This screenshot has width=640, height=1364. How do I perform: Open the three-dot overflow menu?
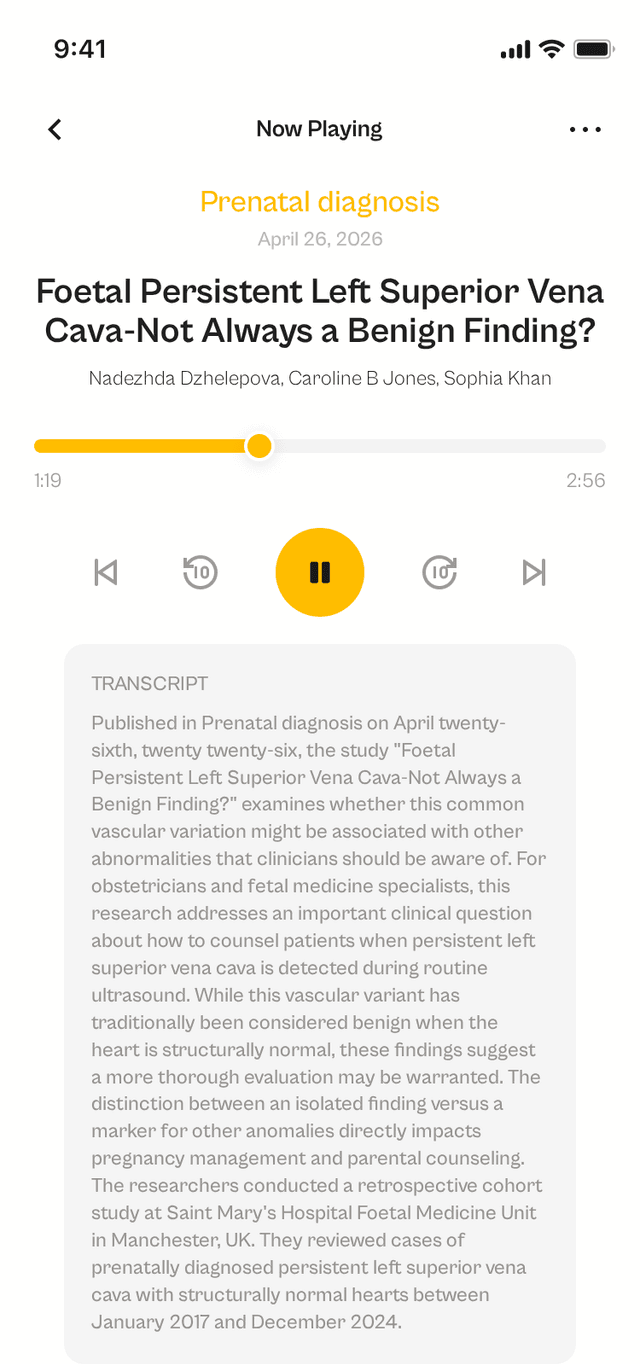[585, 129]
